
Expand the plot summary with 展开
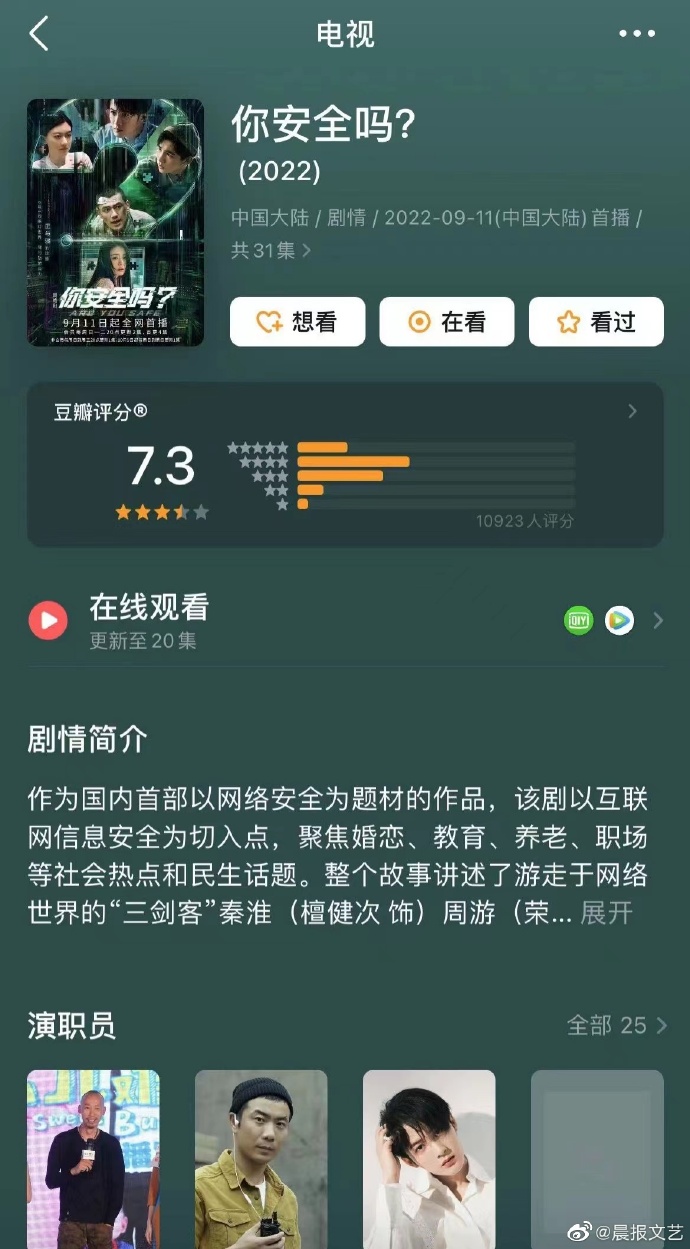coord(607,913)
